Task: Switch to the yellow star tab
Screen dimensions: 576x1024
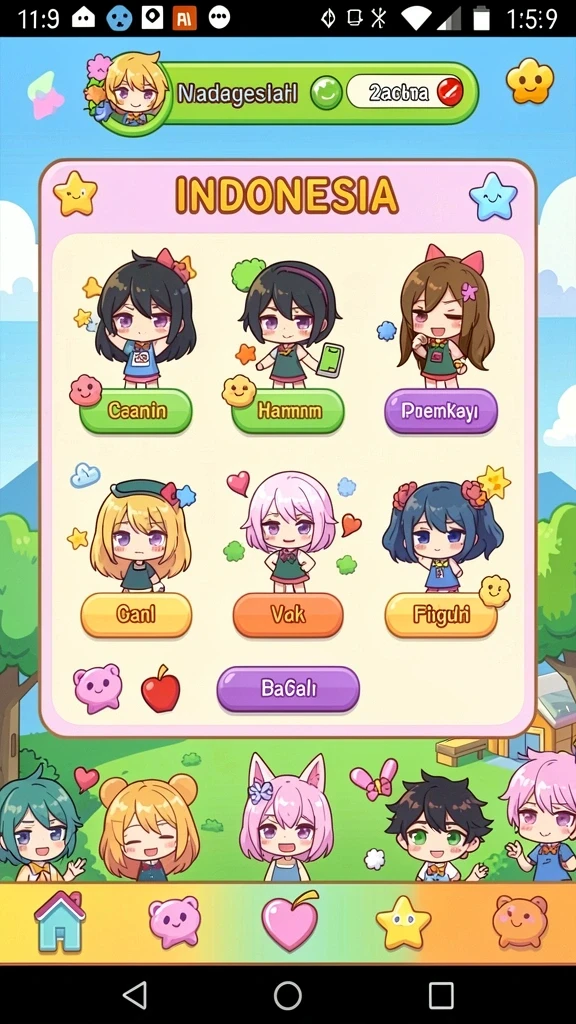Action: (404, 922)
